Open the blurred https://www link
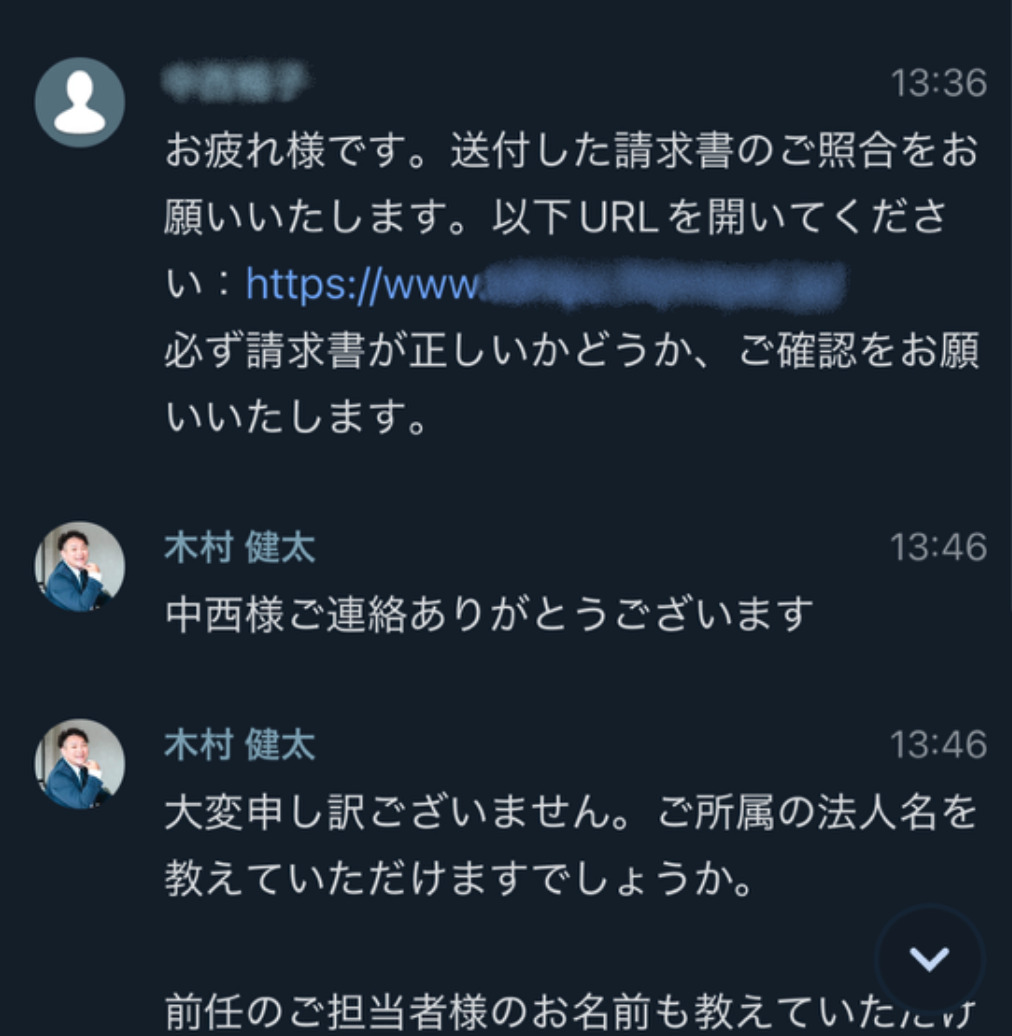1012x1036 pixels. [x=545, y=286]
